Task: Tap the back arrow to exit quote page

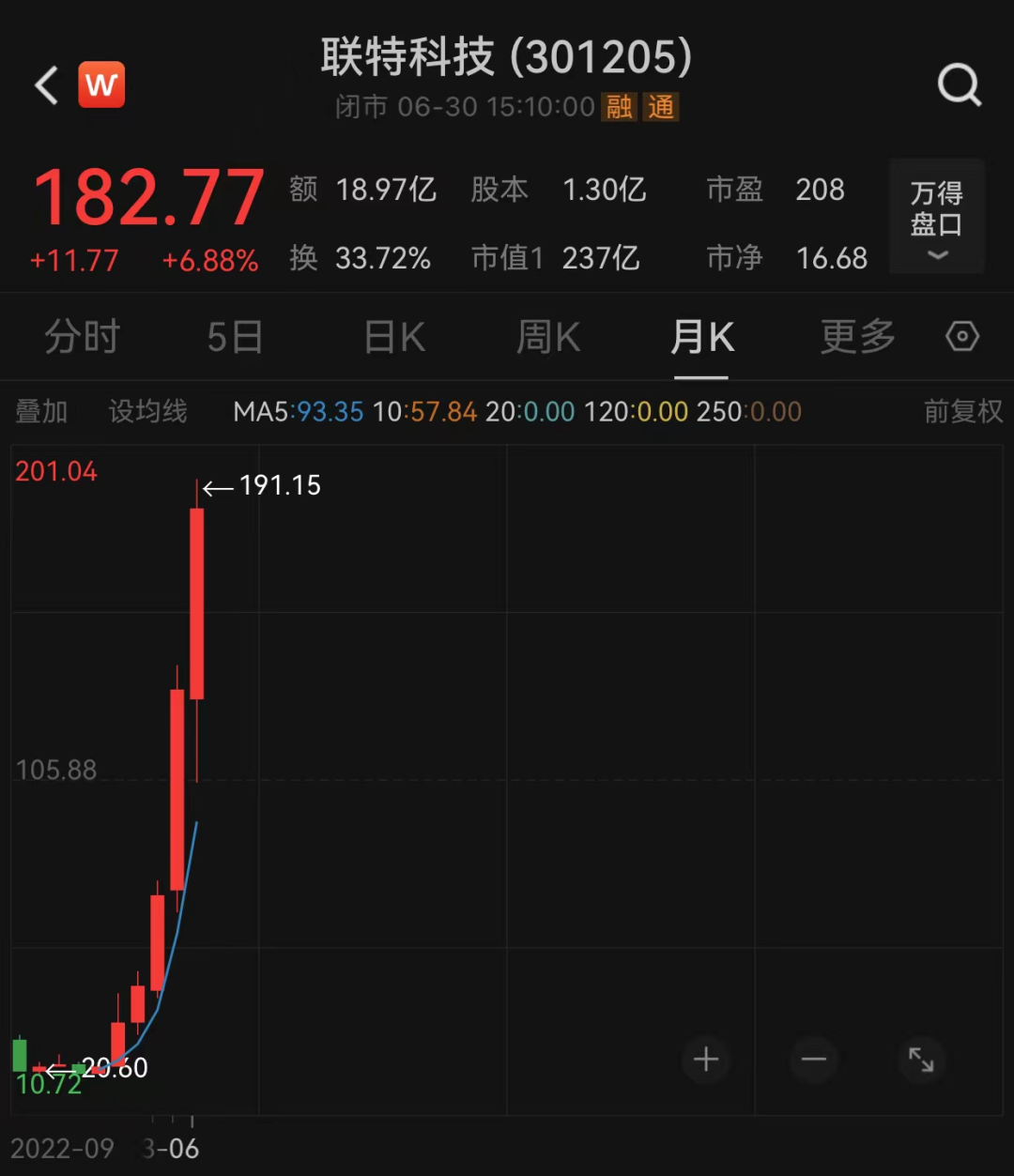Action: pyautogui.click(x=44, y=84)
